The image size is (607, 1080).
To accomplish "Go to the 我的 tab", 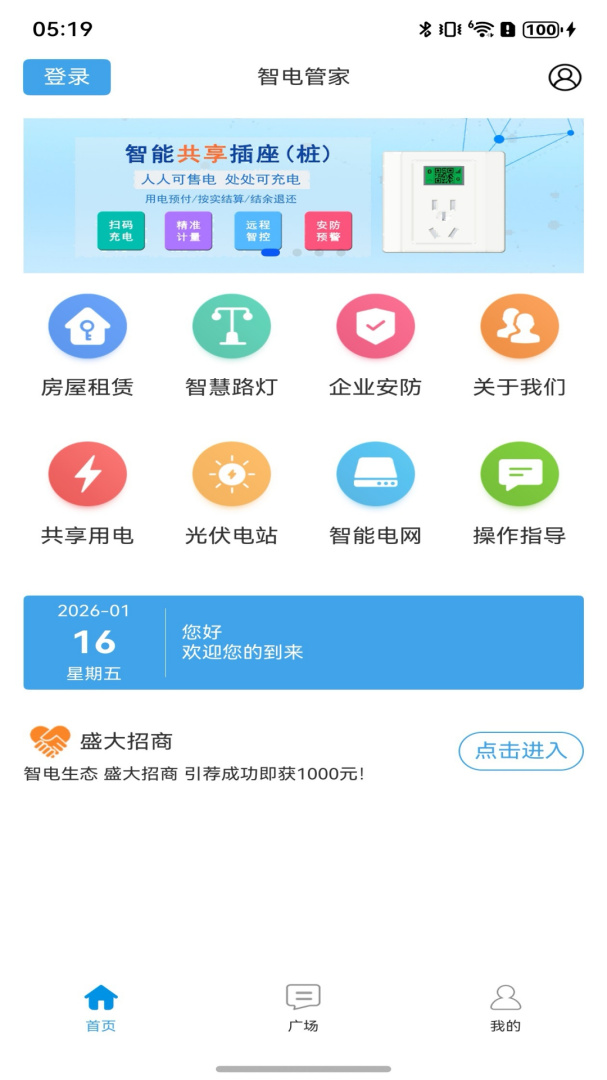I will (x=506, y=1007).
